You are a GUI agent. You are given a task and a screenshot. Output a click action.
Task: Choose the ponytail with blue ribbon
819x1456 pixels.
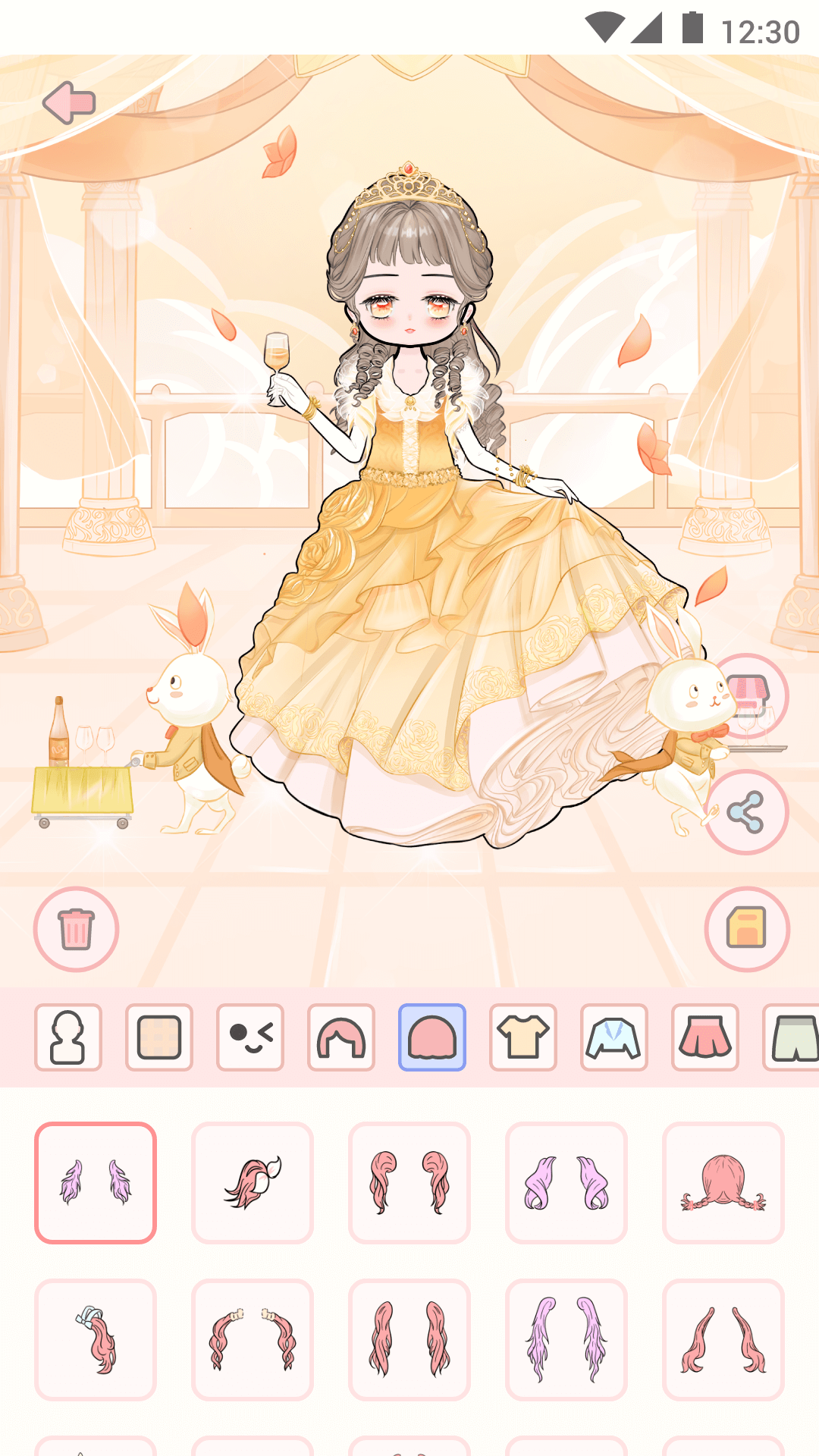(x=96, y=1340)
